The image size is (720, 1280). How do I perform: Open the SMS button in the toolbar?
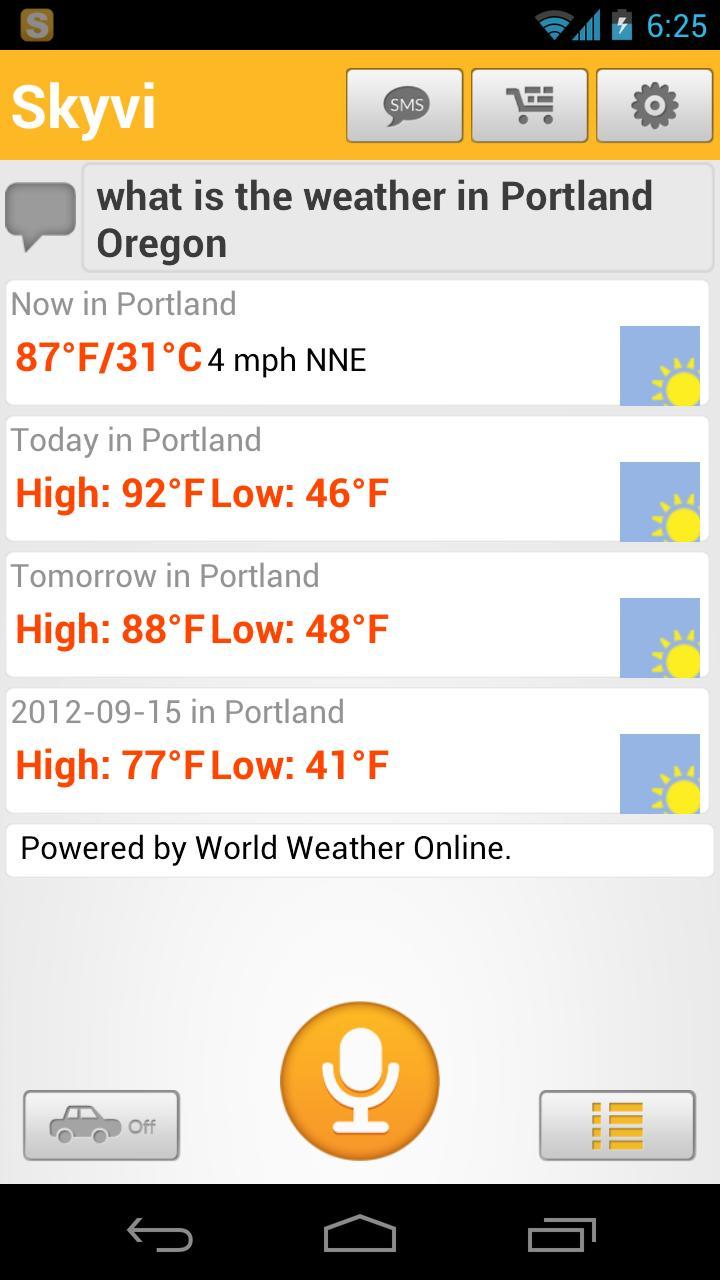[404, 105]
